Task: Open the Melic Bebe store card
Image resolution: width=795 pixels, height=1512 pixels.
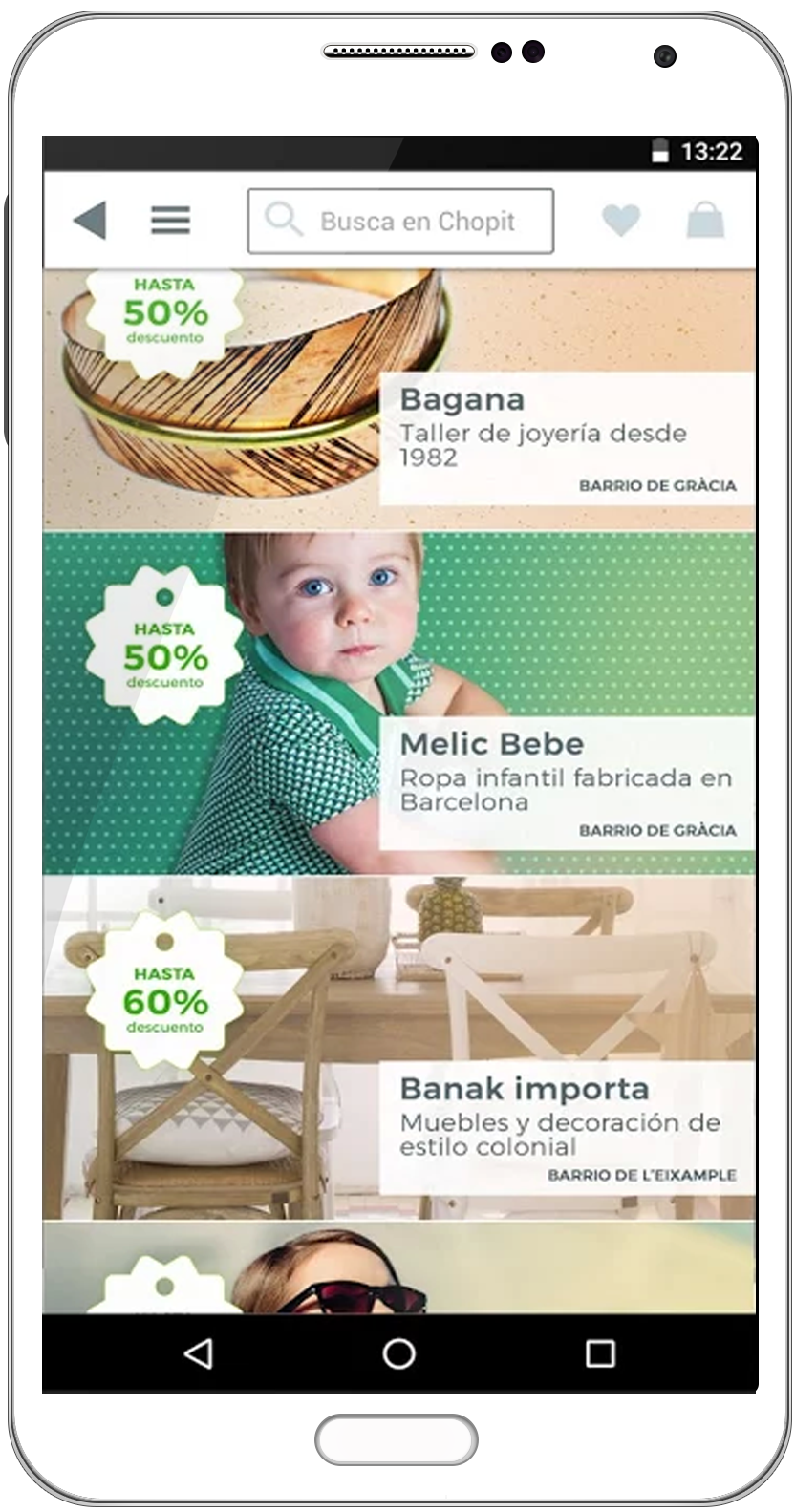Action: [398, 703]
